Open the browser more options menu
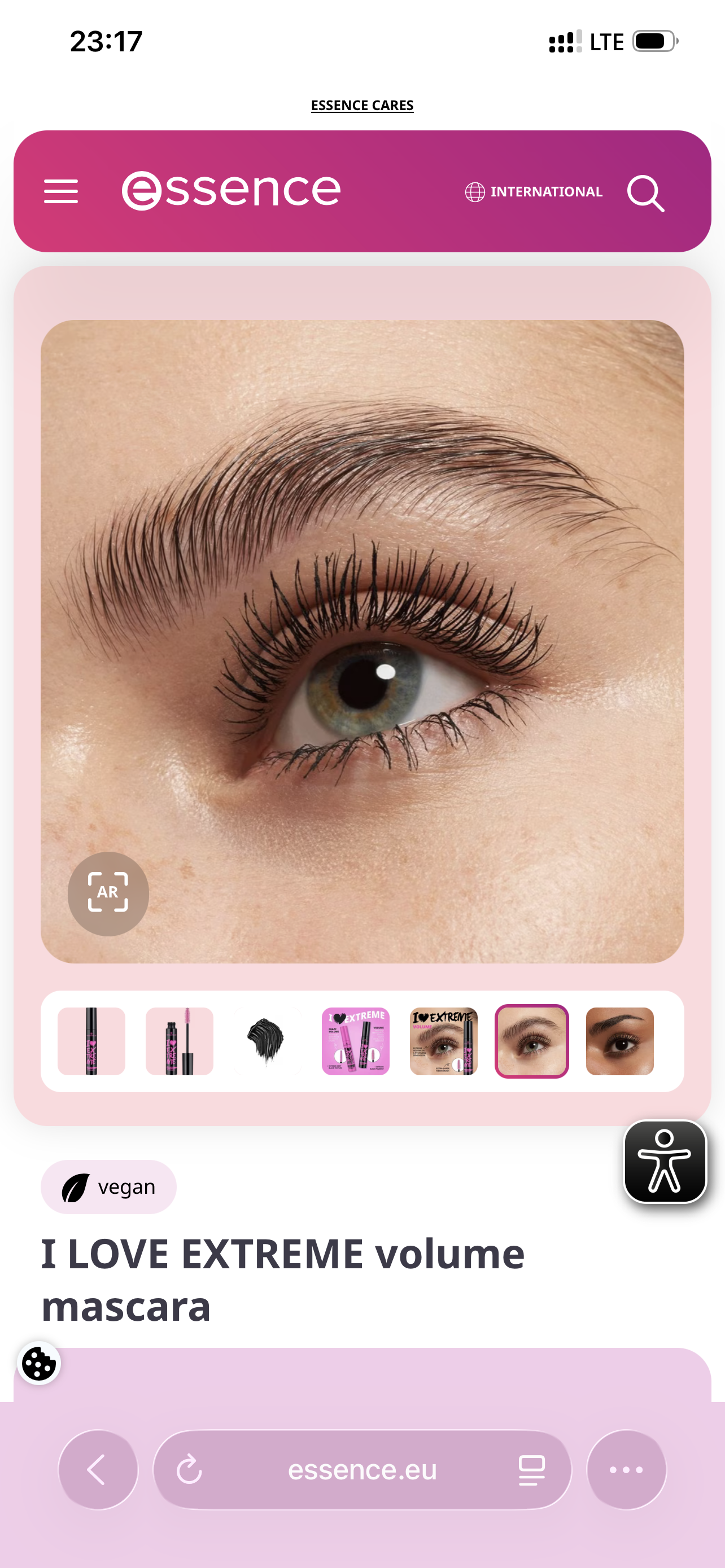 [626, 1469]
